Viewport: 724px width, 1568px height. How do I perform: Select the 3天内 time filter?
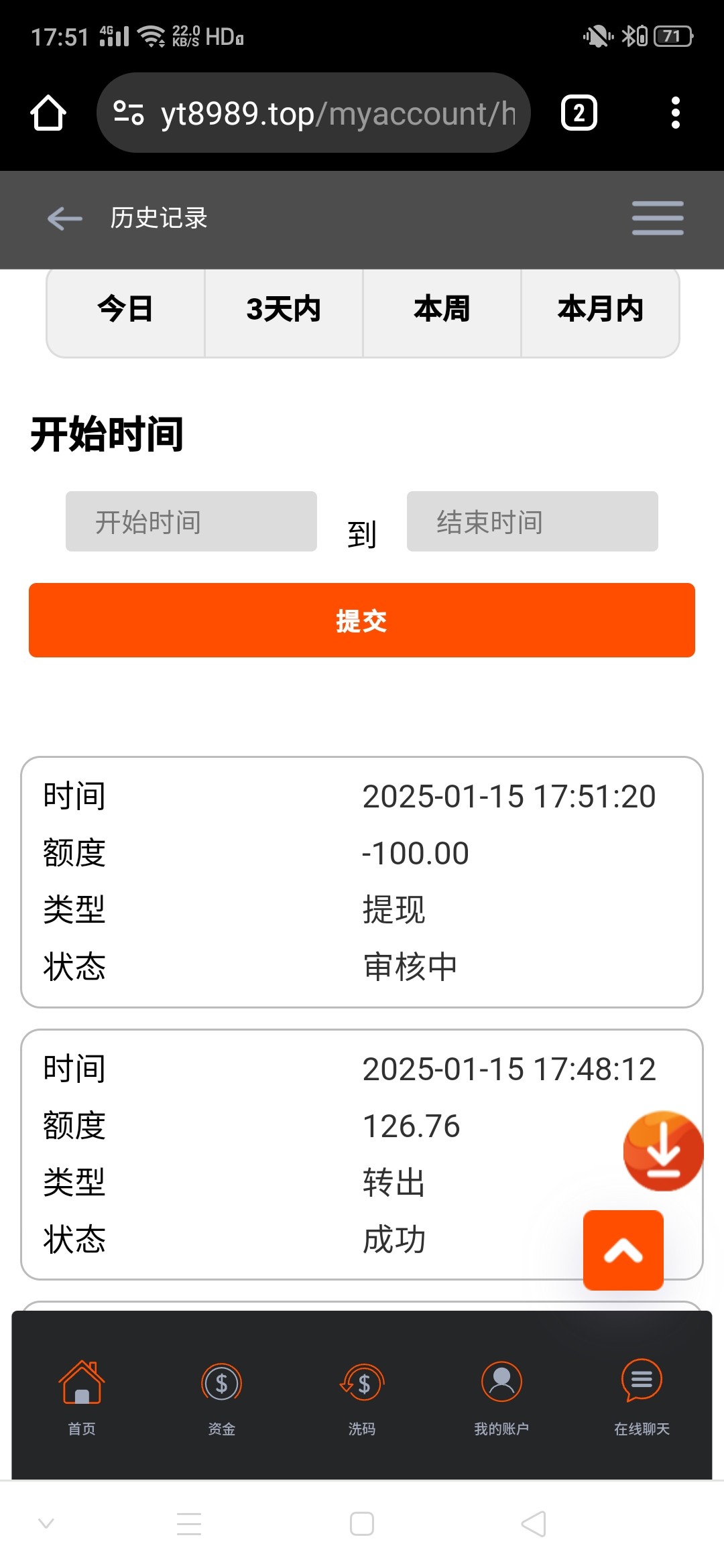284,310
